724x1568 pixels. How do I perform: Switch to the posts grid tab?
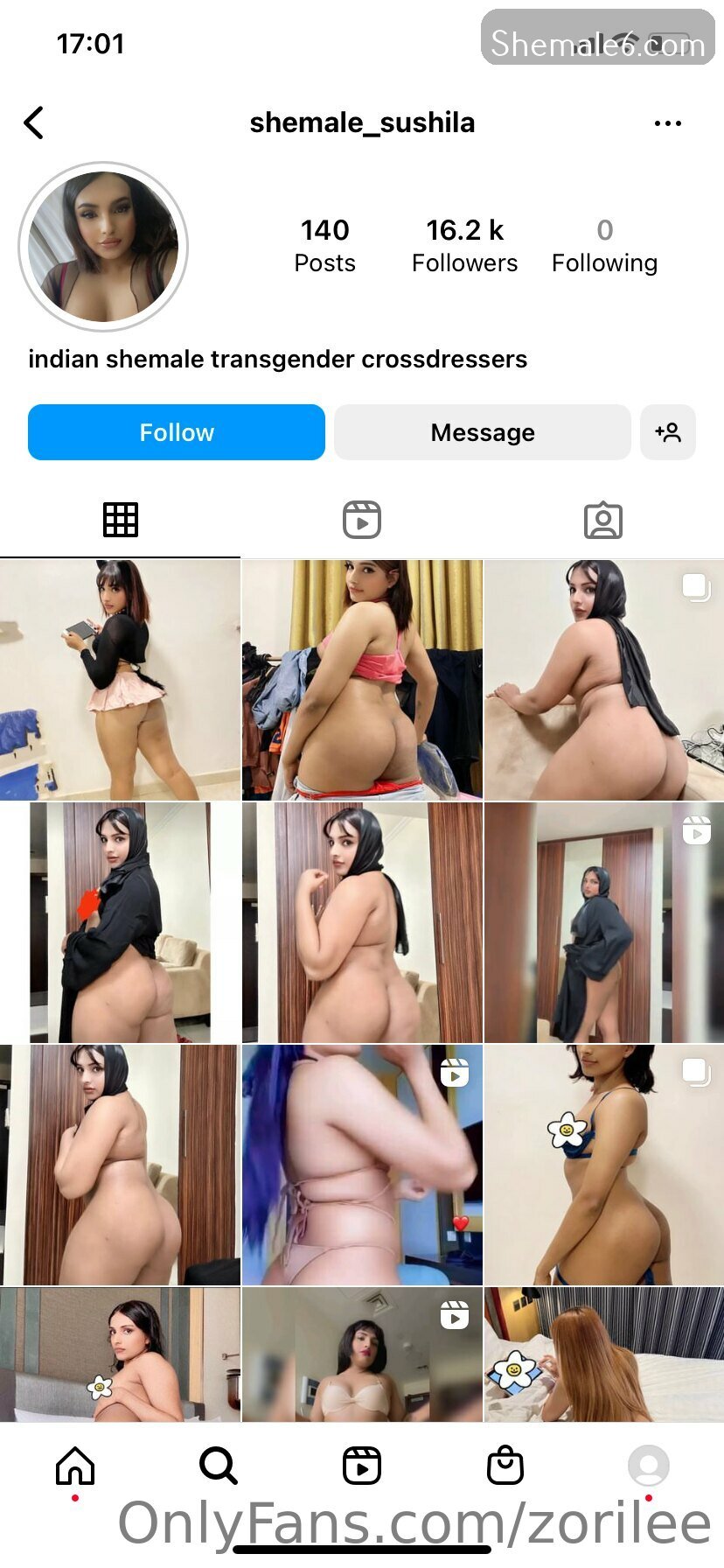[x=121, y=520]
